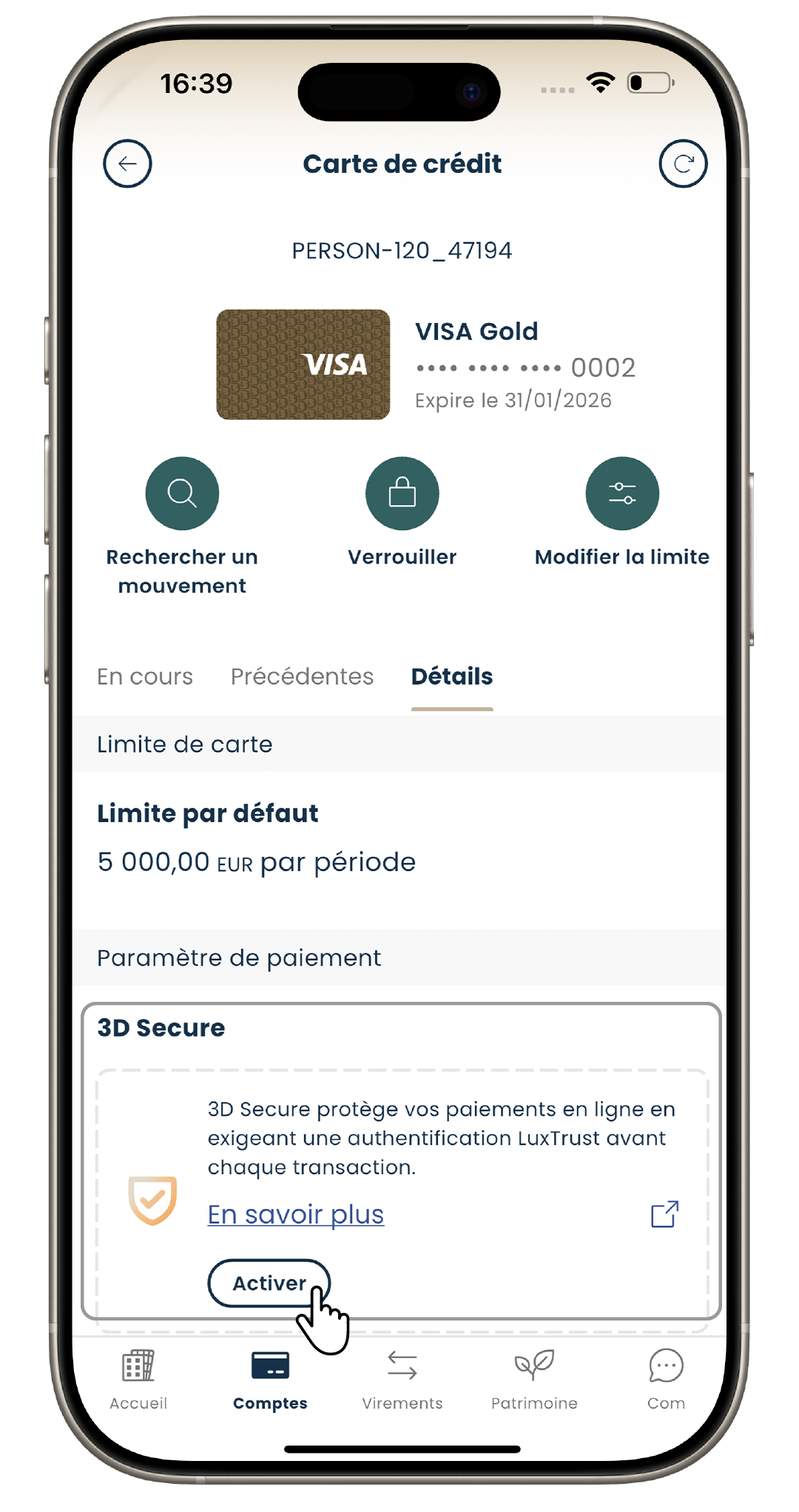Open Rechercher un mouvement
The width and height of the screenshot is (799, 1512).
[182, 494]
